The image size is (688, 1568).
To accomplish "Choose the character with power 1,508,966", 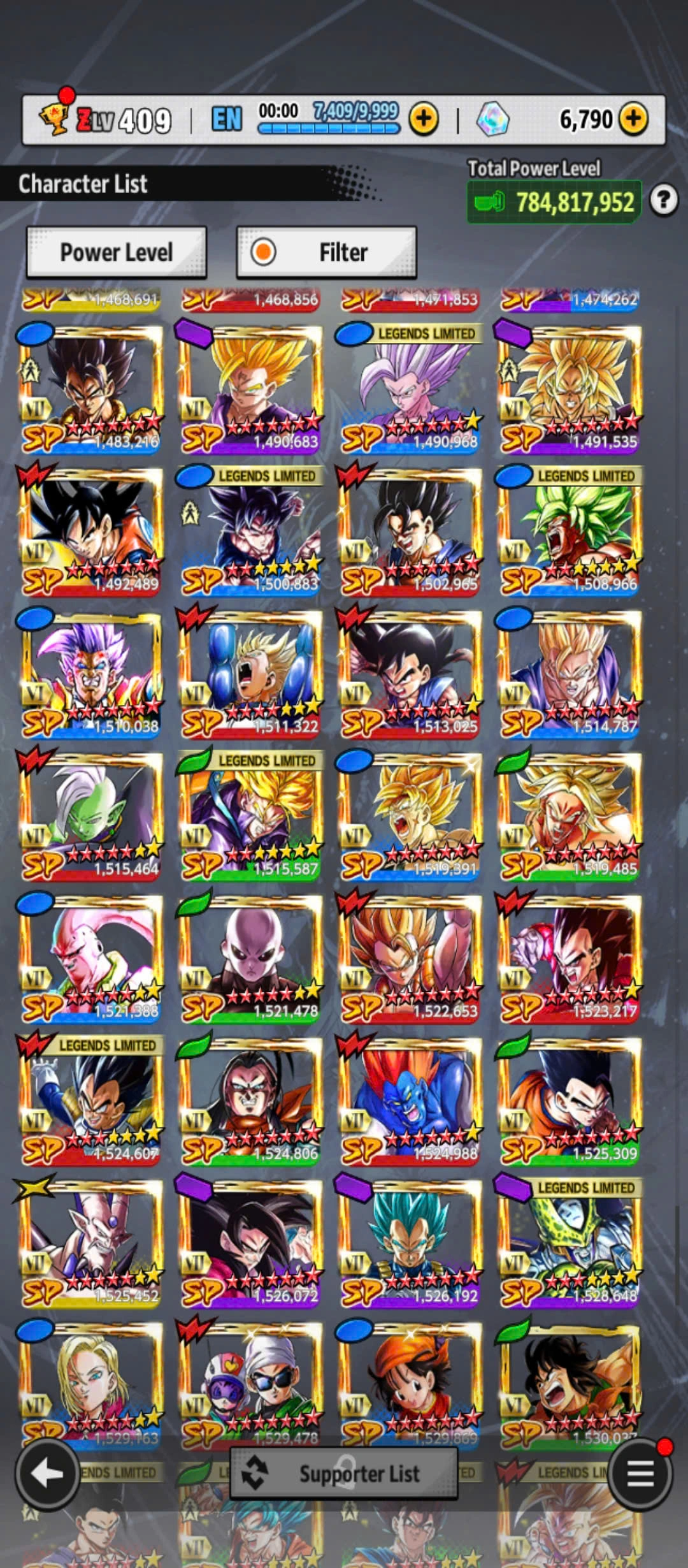I will tap(569, 531).
